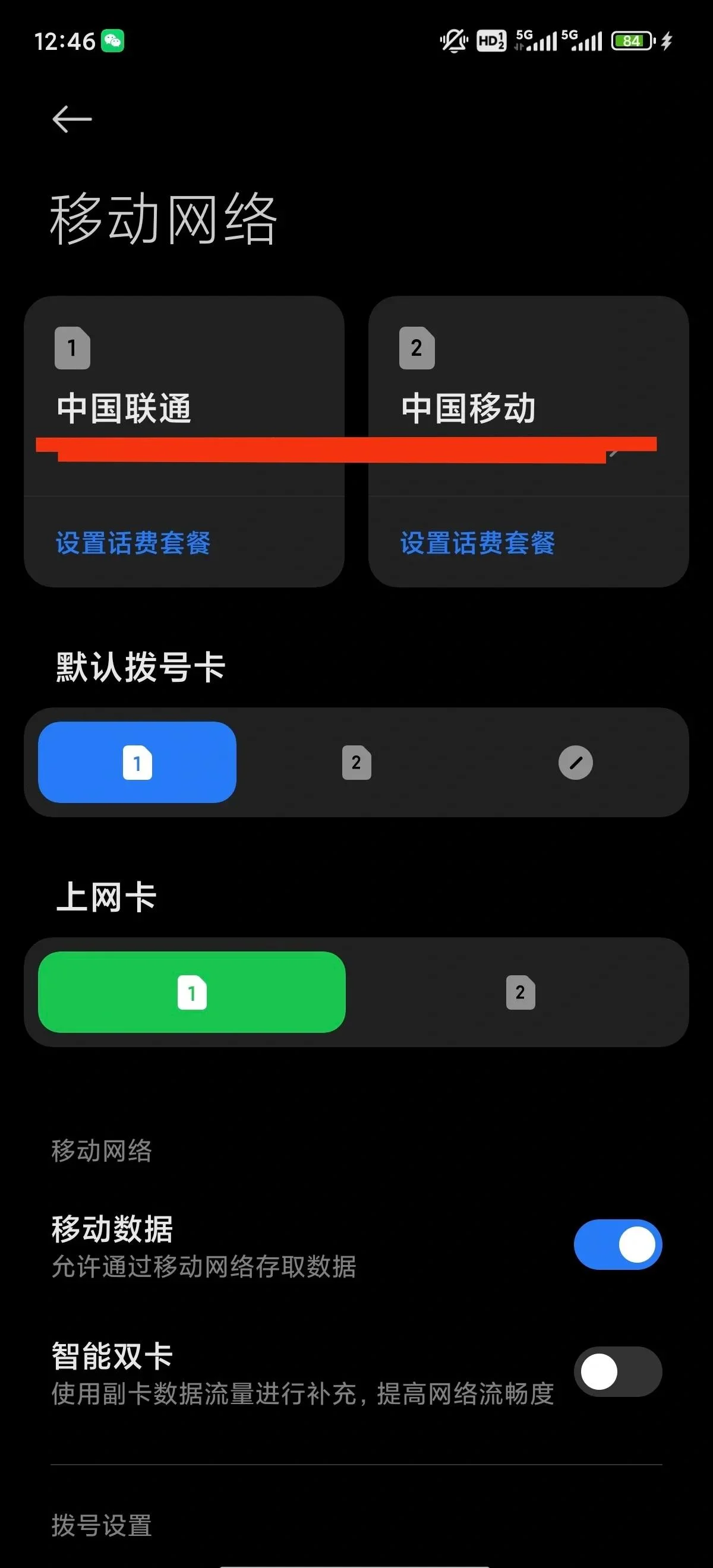This screenshot has height=1568, width=713.
Task: Tap the pencil edit icon in 默认拨号卡 row
Action: 575,762
